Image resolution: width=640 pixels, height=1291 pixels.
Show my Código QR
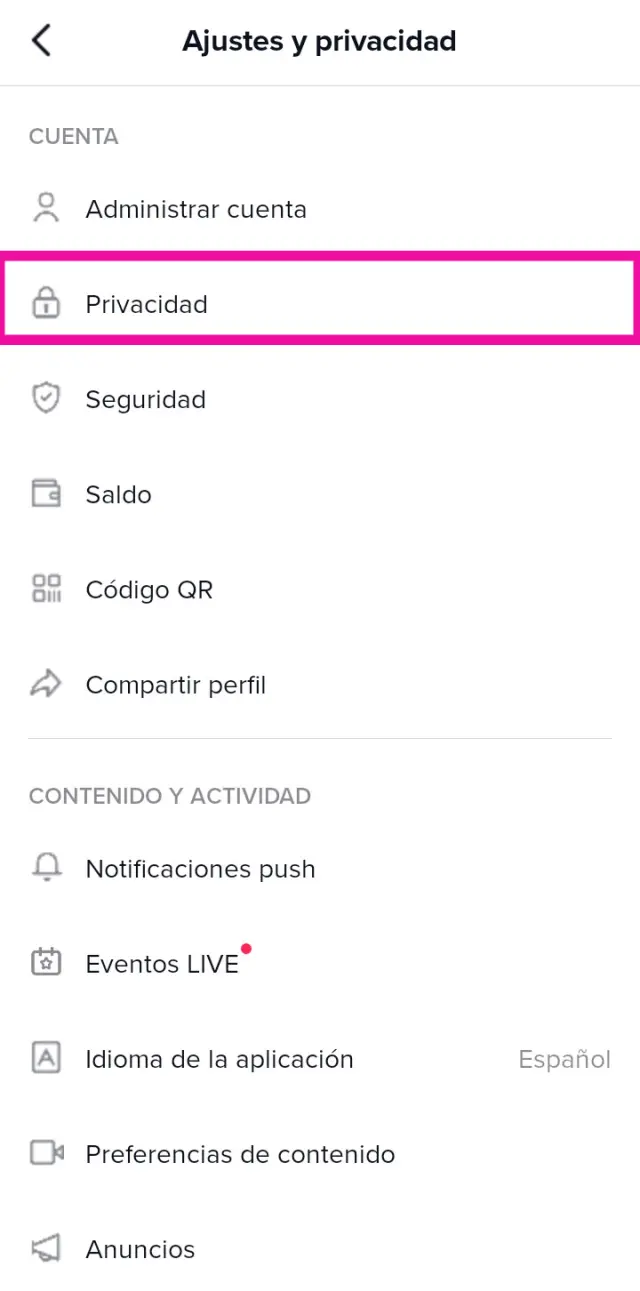(x=320, y=589)
